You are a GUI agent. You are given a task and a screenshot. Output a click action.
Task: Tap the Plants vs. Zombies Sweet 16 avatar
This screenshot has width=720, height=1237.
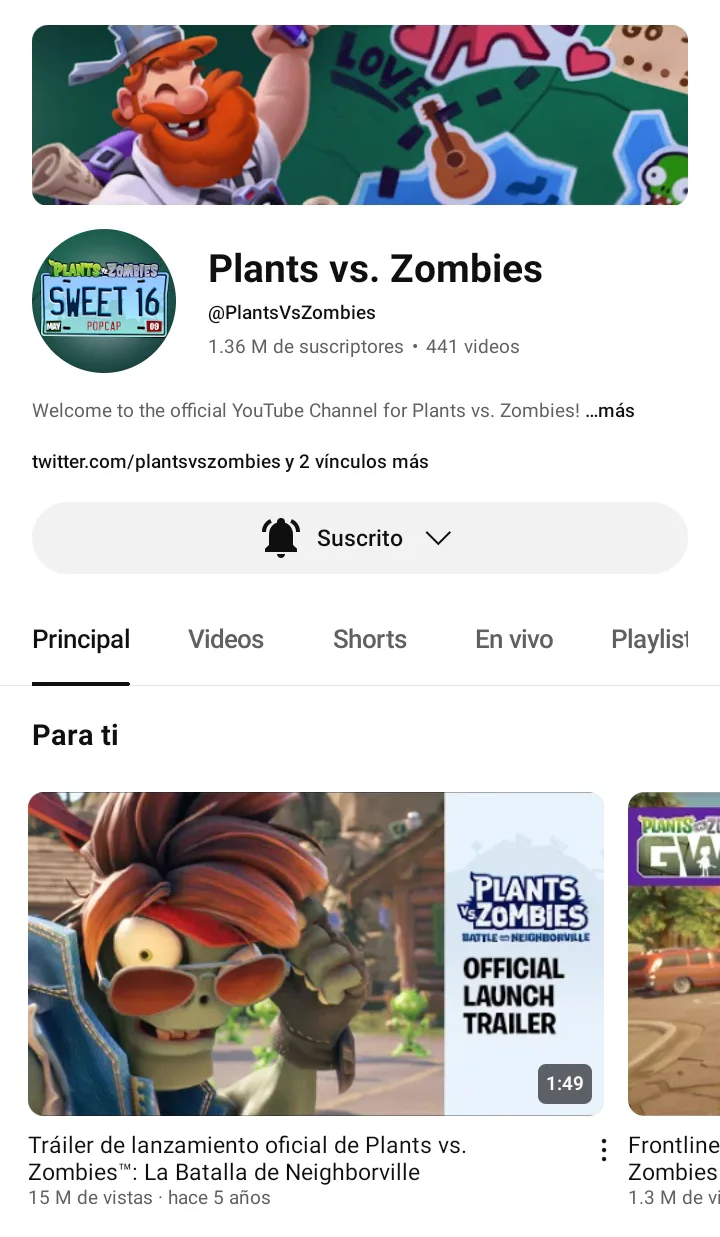104,301
